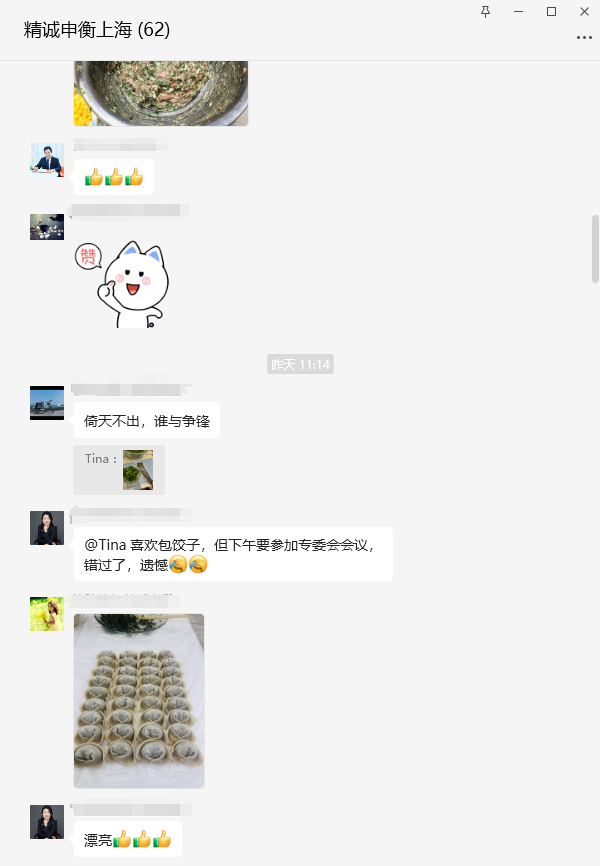Open avatar of sender of 漂亮
The image size is (600, 866).
47,821
